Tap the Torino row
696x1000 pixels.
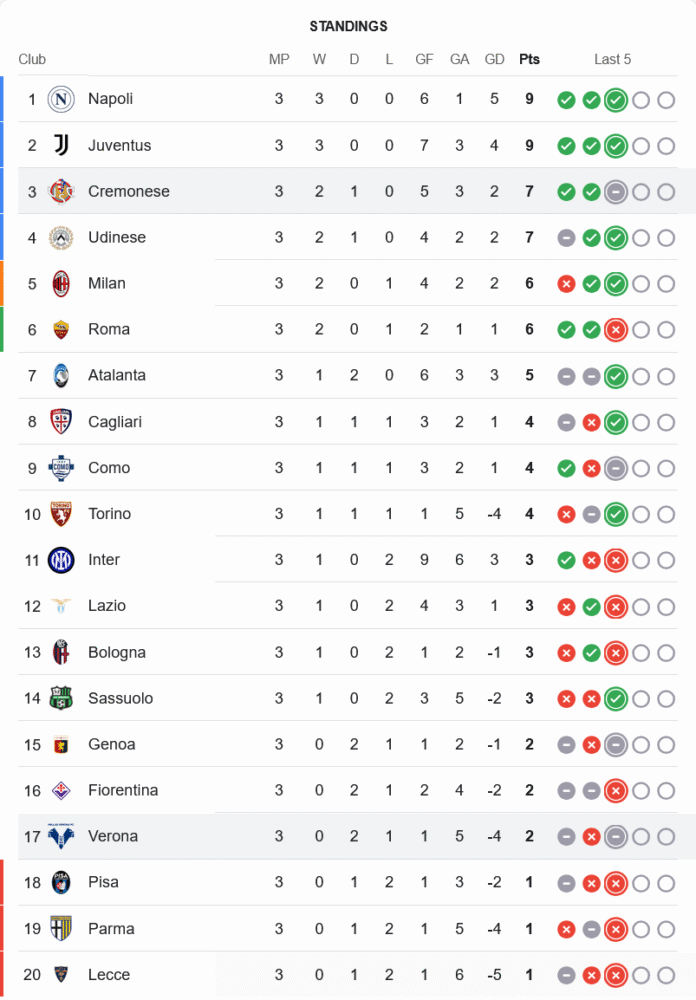coord(109,514)
